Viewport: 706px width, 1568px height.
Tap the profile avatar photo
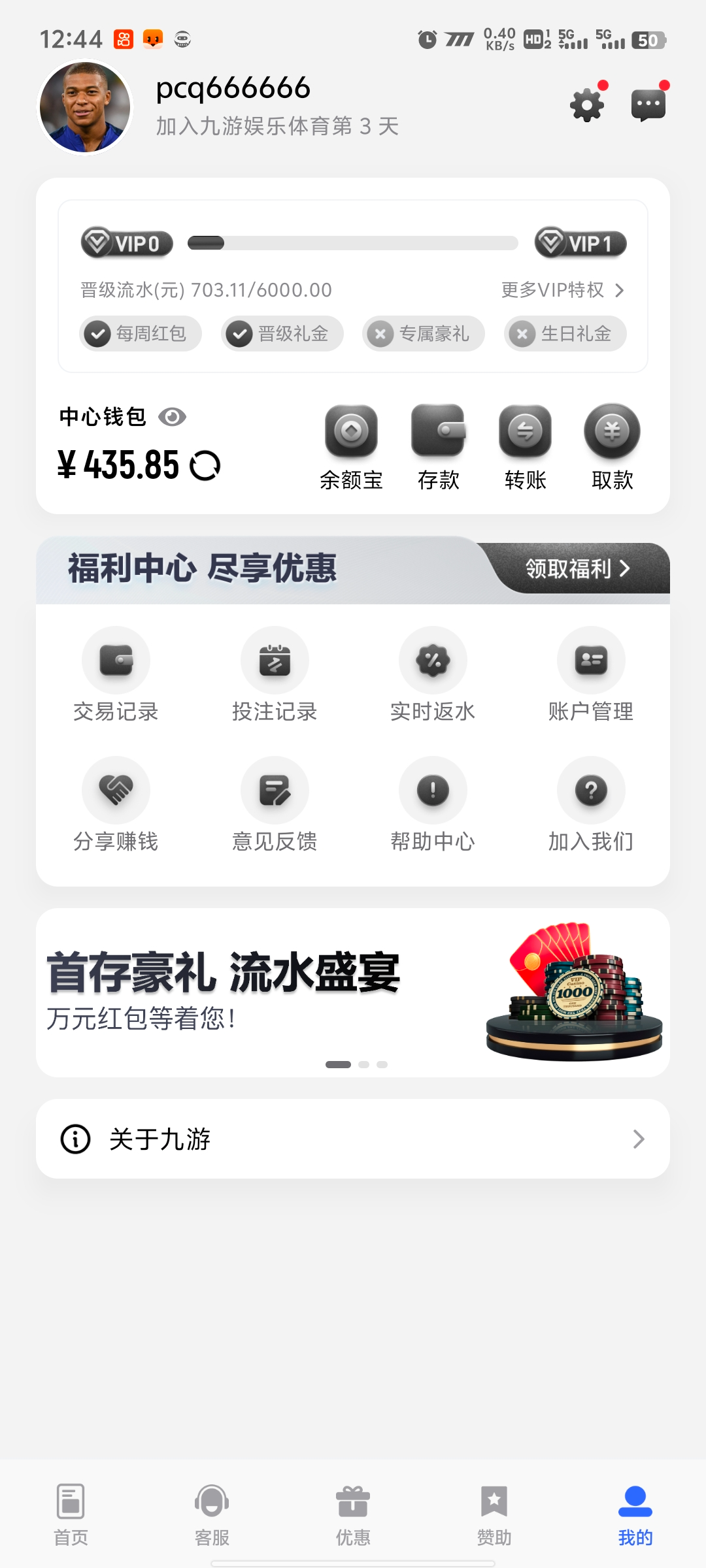coord(85,108)
